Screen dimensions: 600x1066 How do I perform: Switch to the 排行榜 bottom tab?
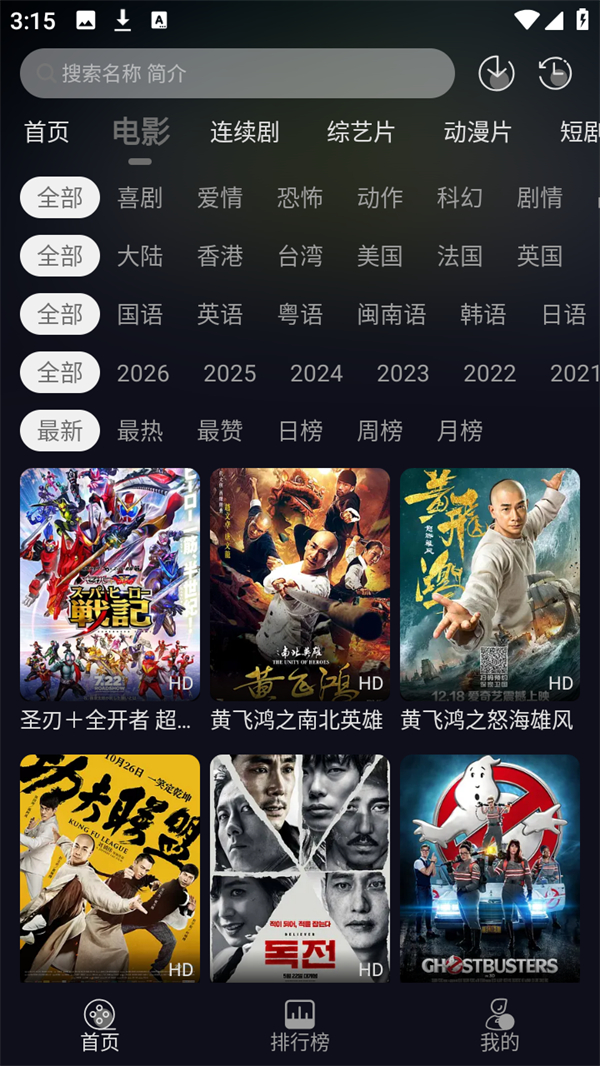click(x=300, y=1026)
